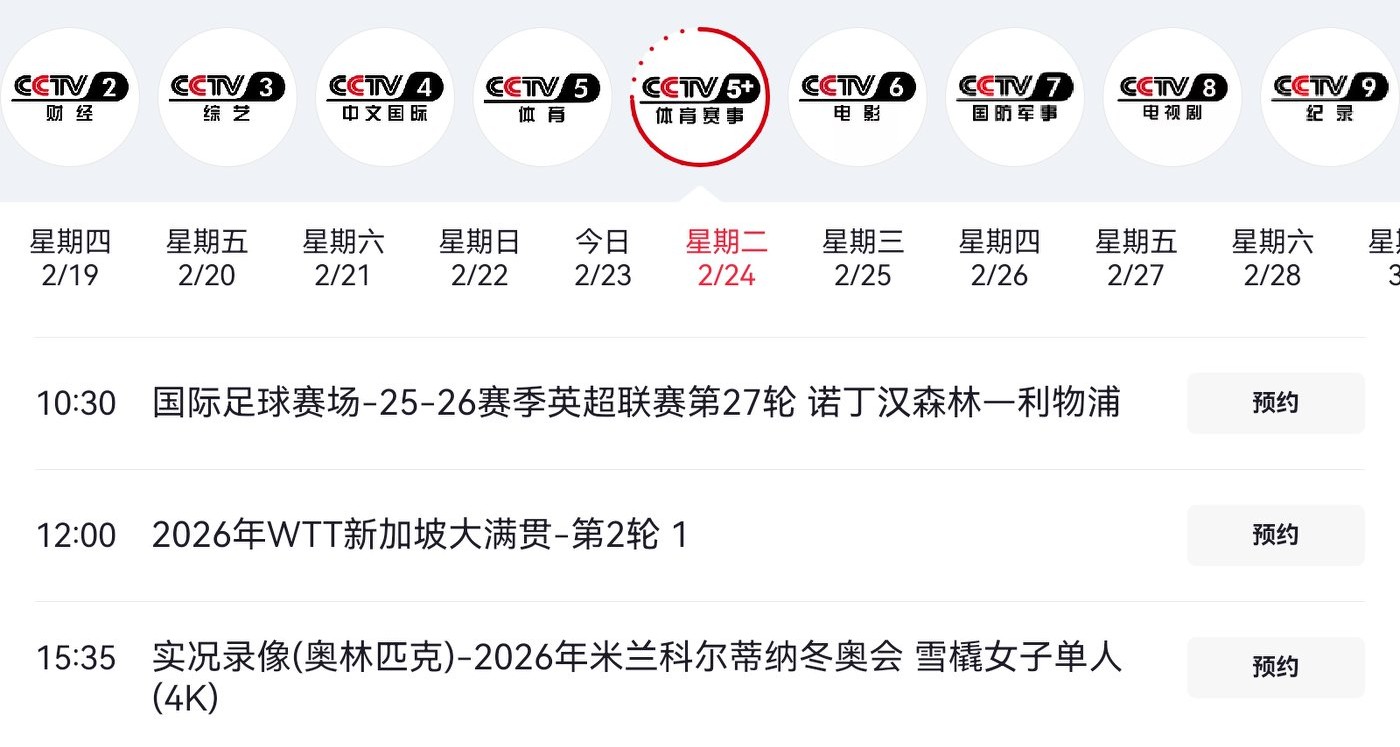View the CCTV-7 国防军事 channel
1400x747 pixels.
(1014, 97)
